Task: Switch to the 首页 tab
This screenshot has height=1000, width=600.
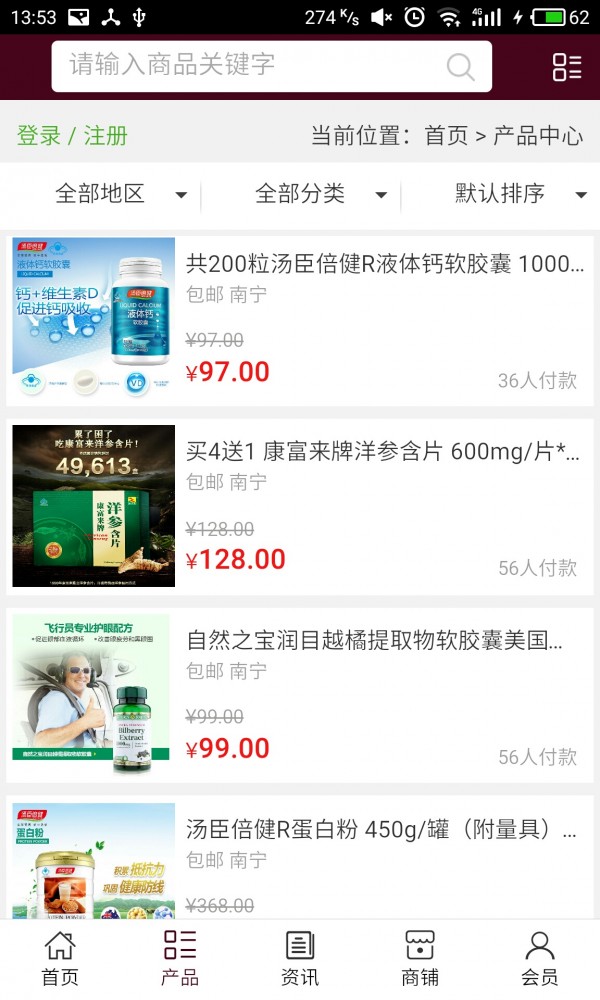Action: (60, 958)
